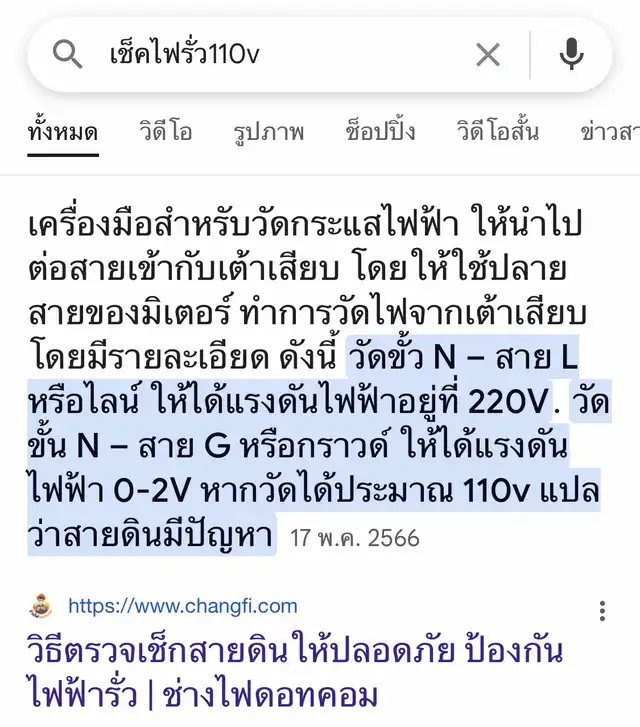The height and width of the screenshot is (727, 640).
Task: Switch to the วิดีโอ tab
Action: point(166,132)
